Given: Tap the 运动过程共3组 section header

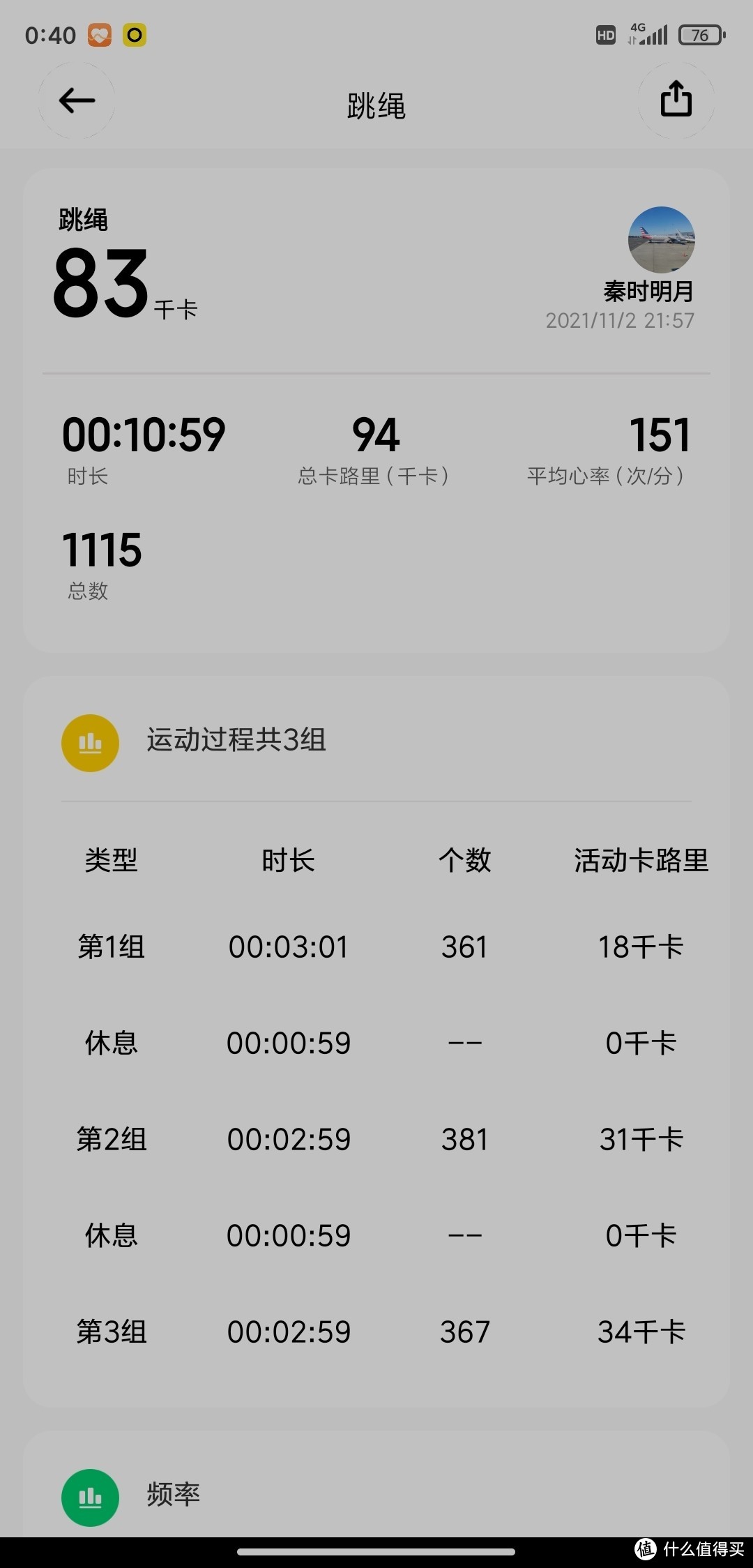Looking at the screenshot, I should (x=236, y=743).
